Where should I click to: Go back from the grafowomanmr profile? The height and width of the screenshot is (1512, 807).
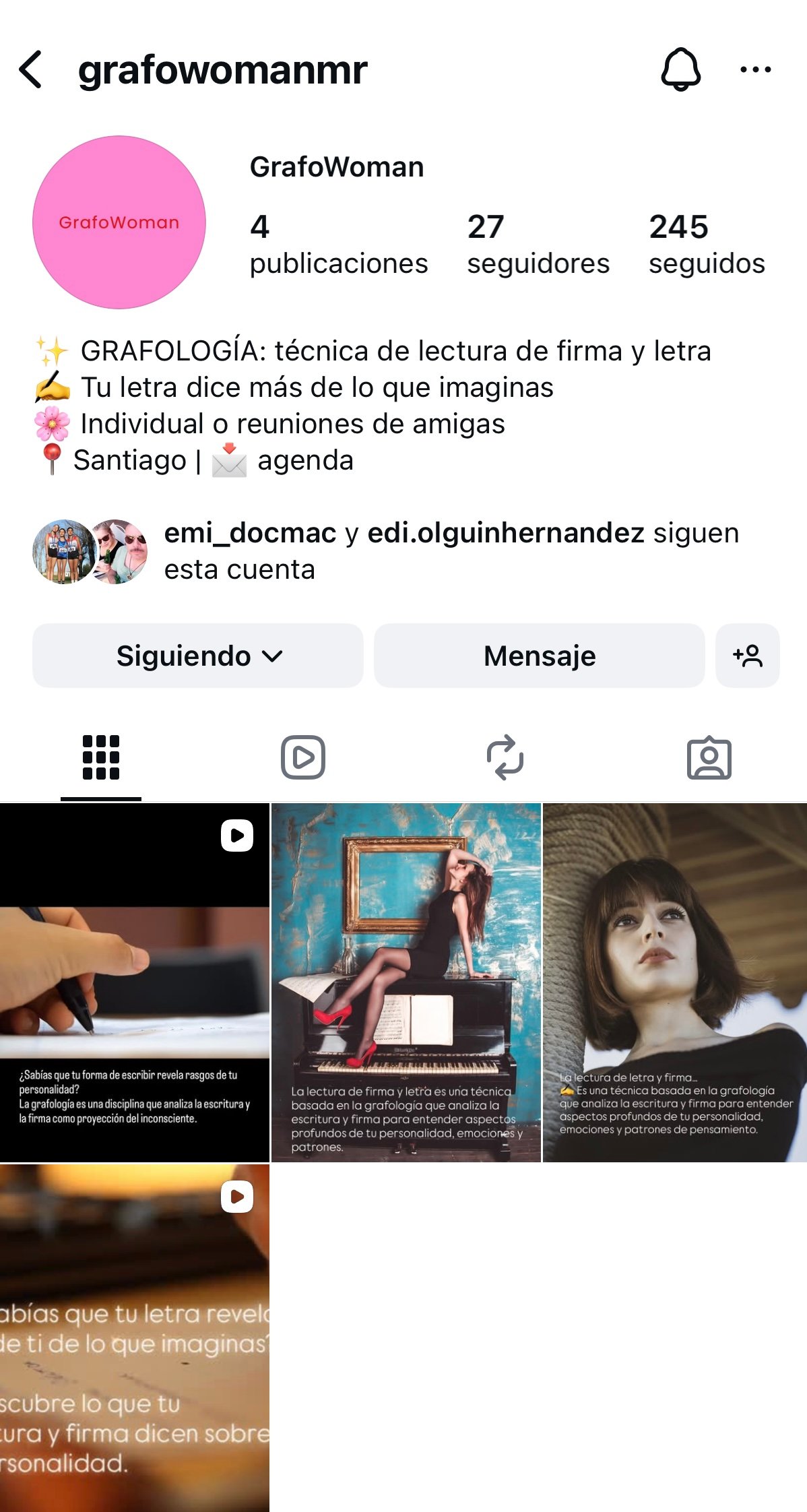coord(31,69)
